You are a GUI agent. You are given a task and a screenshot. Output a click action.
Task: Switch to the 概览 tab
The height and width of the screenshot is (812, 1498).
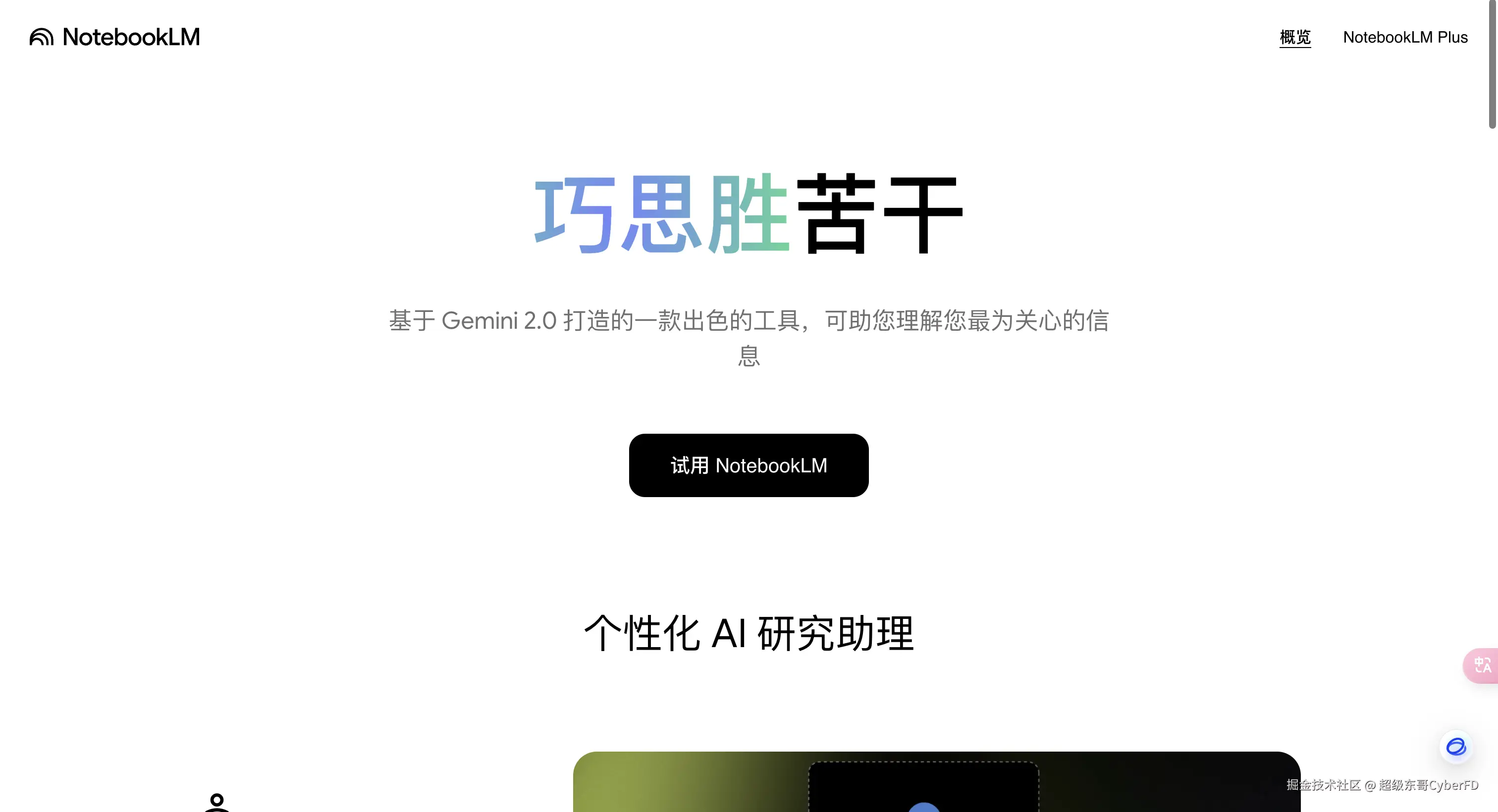1295,37
